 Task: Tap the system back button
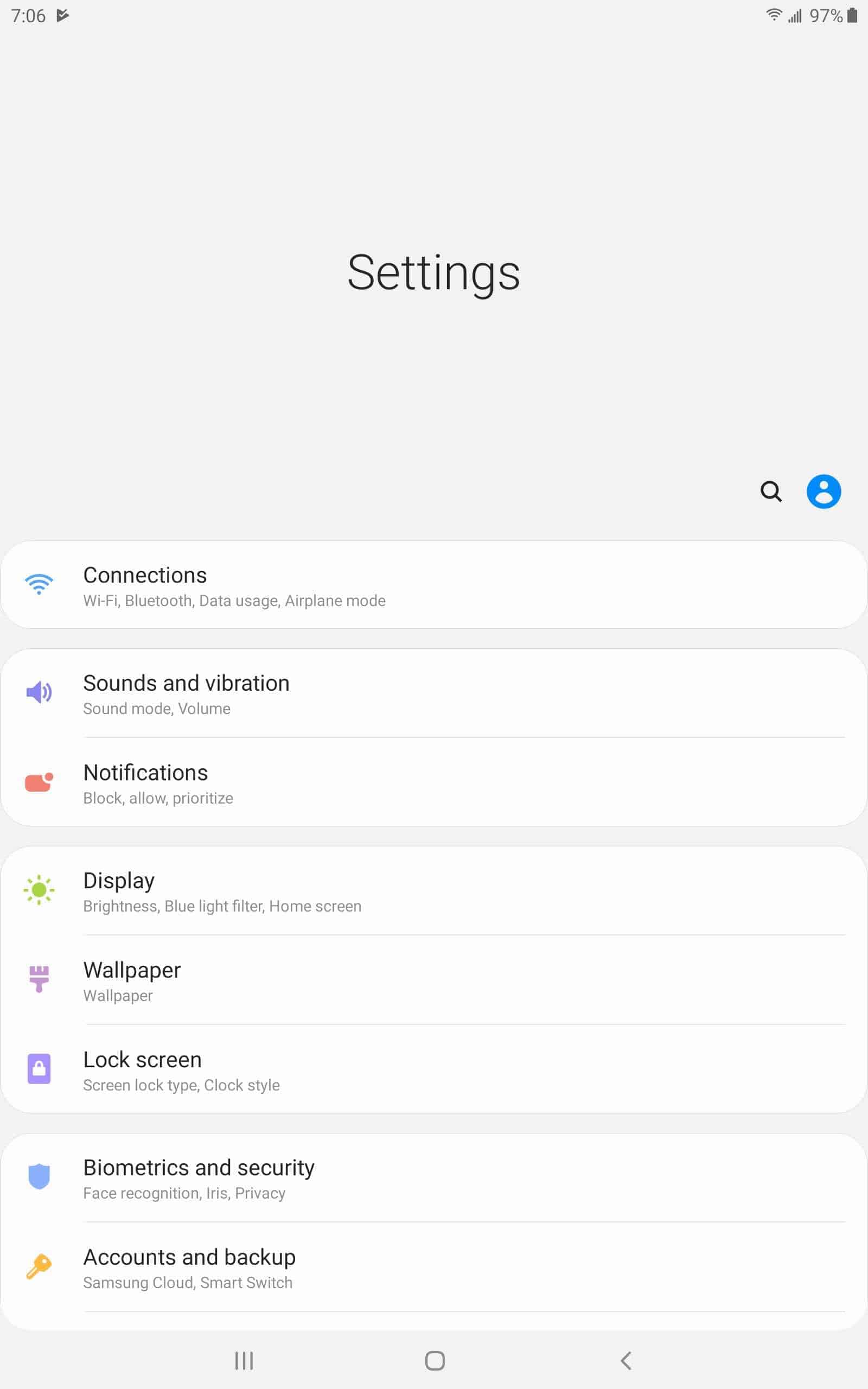click(626, 1360)
